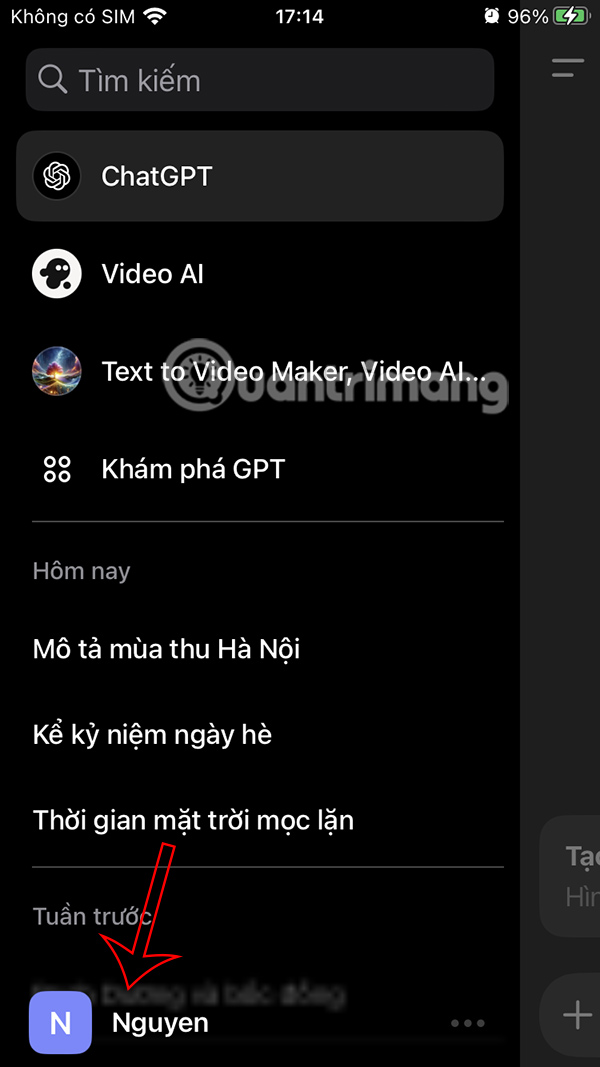Open Text to Video Maker GPT

tap(260, 372)
